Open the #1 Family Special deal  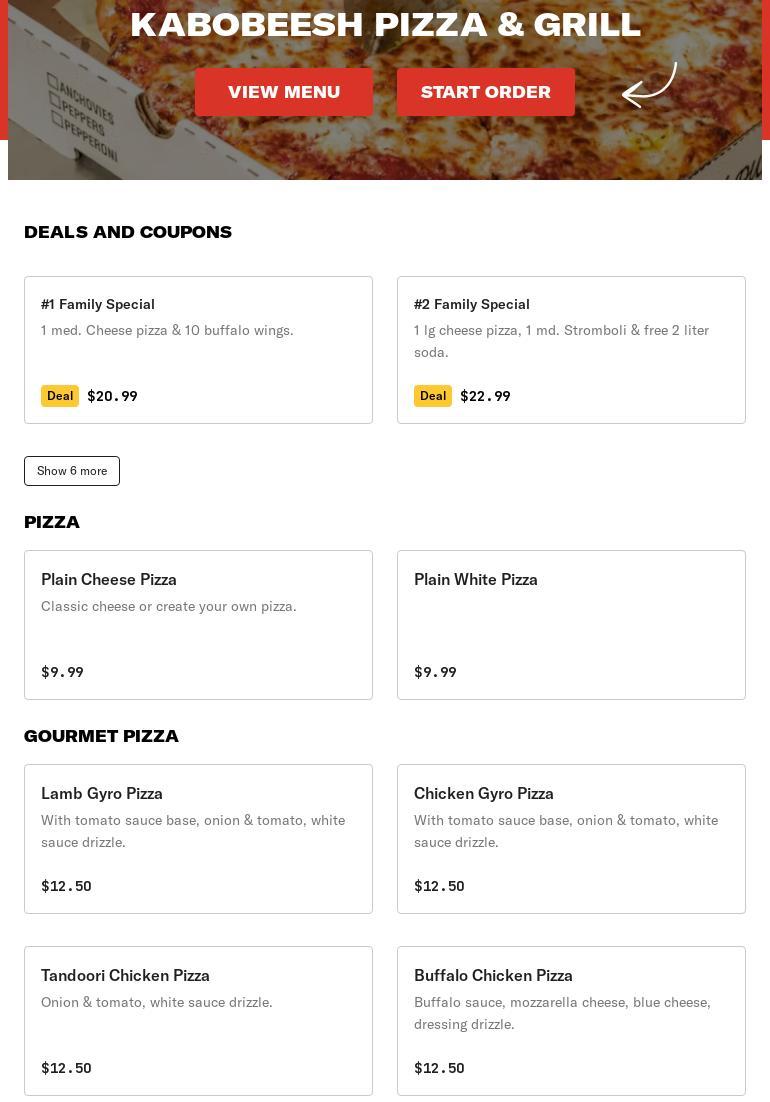[x=198, y=350]
